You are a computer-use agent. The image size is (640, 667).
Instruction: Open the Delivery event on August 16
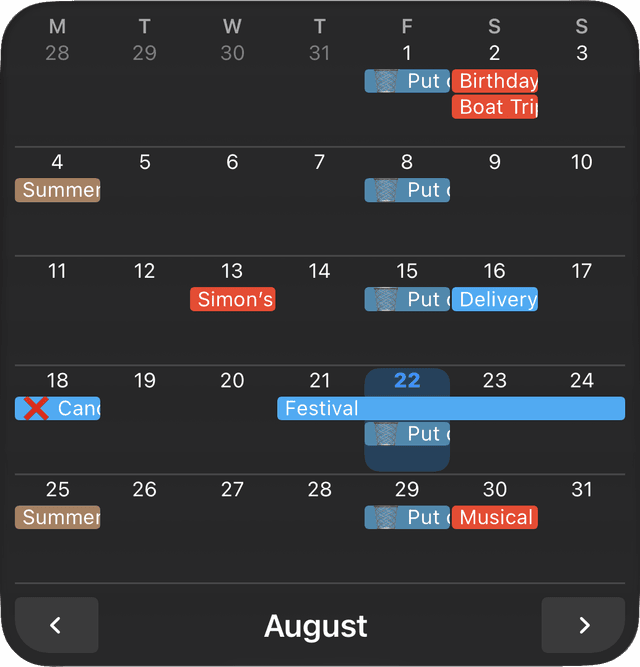click(495, 299)
